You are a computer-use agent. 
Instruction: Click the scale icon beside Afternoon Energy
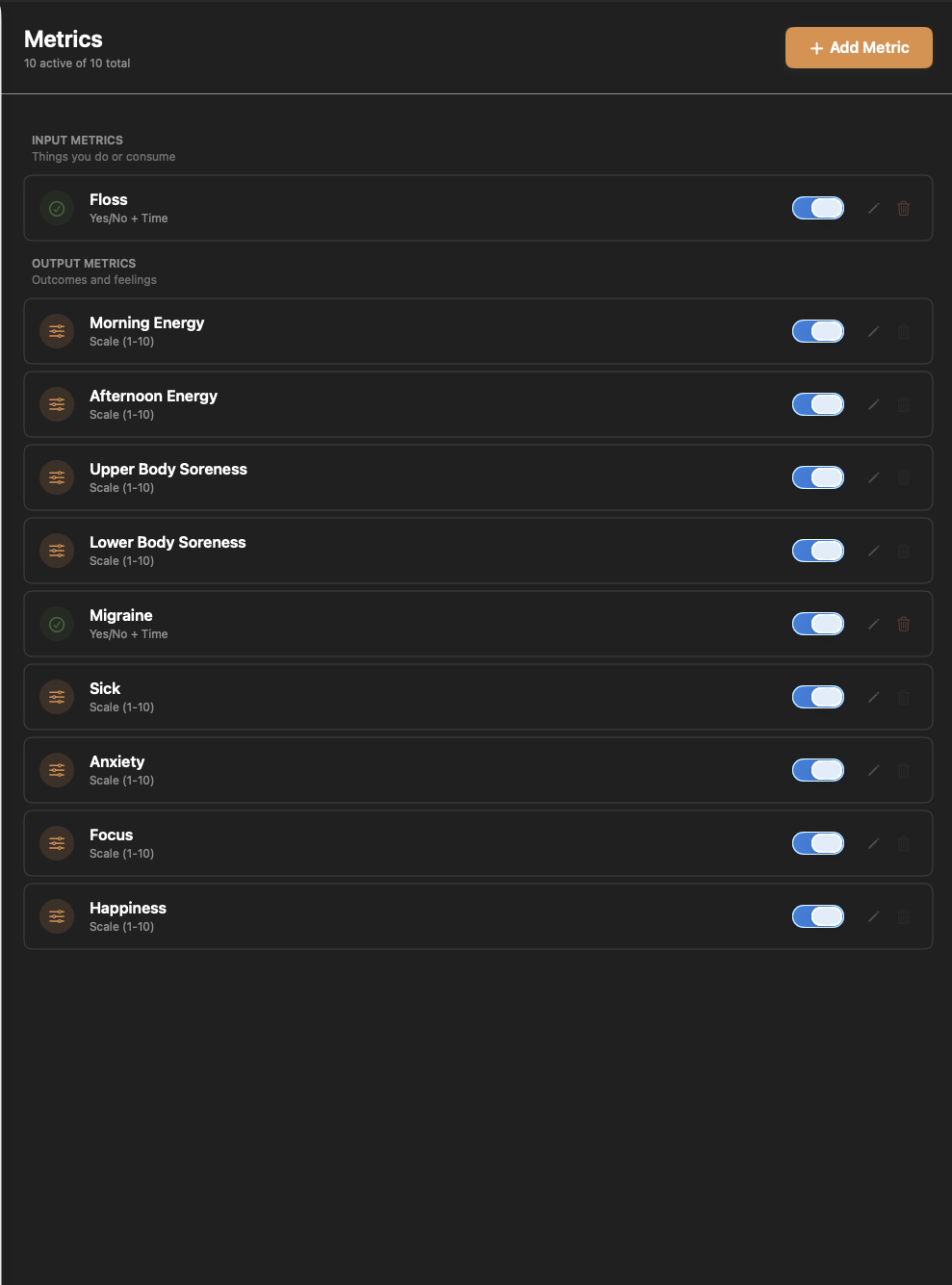[x=56, y=403]
